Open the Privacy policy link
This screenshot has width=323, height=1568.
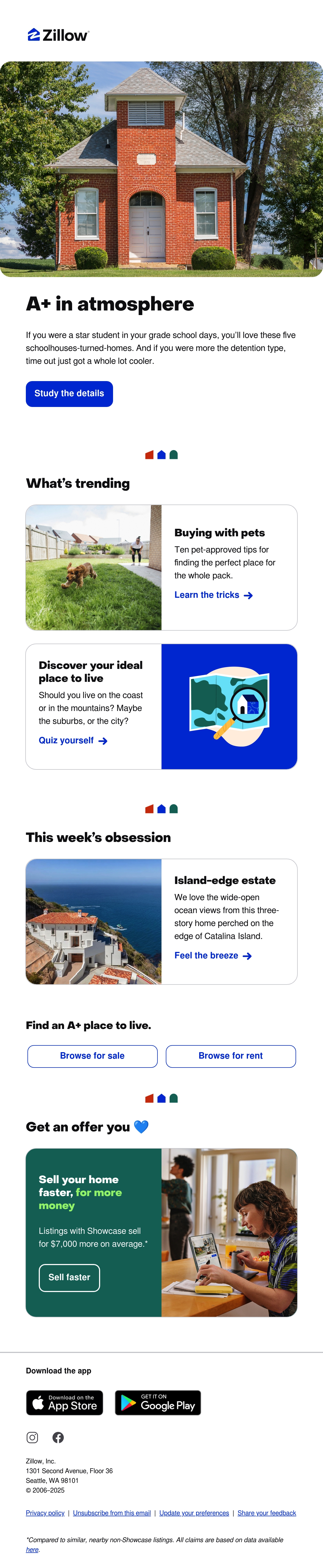pyautogui.click(x=45, y=1513)
